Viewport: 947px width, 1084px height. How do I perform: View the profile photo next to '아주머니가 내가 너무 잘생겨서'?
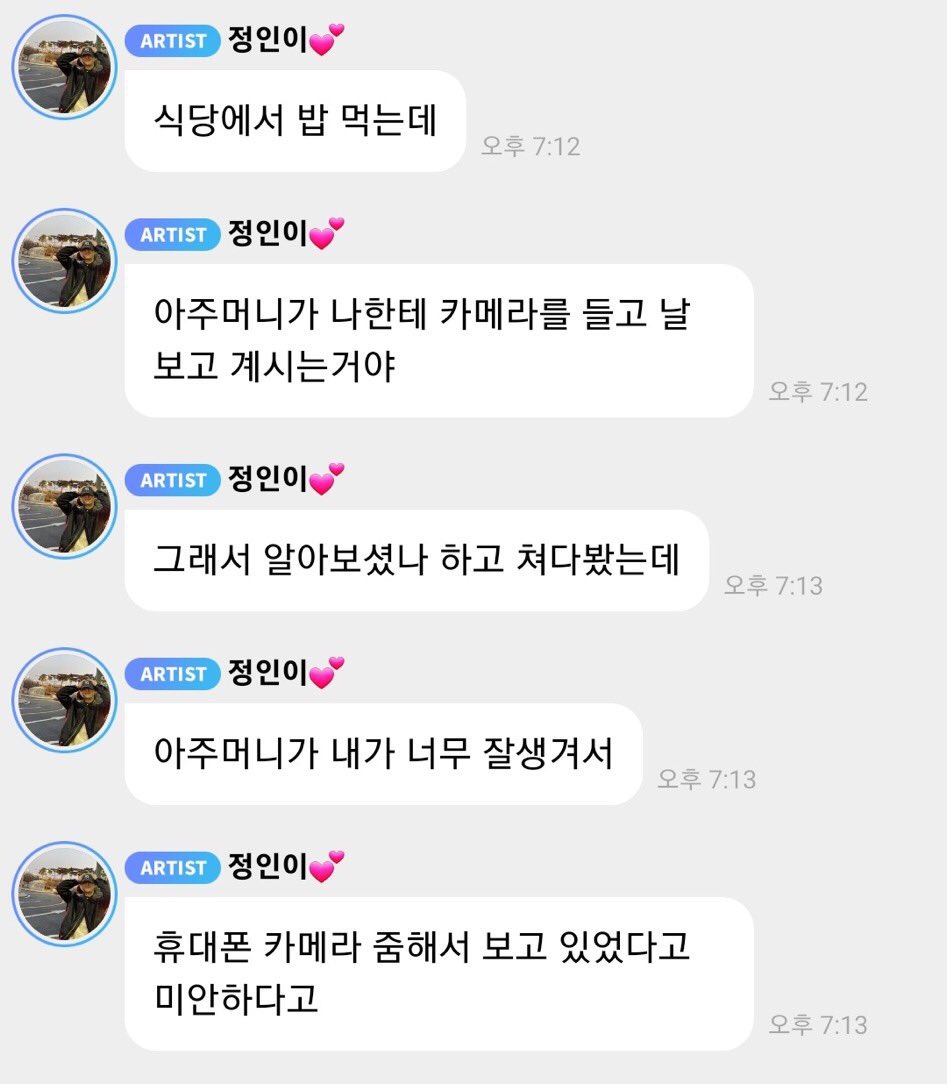pos(64,701)
